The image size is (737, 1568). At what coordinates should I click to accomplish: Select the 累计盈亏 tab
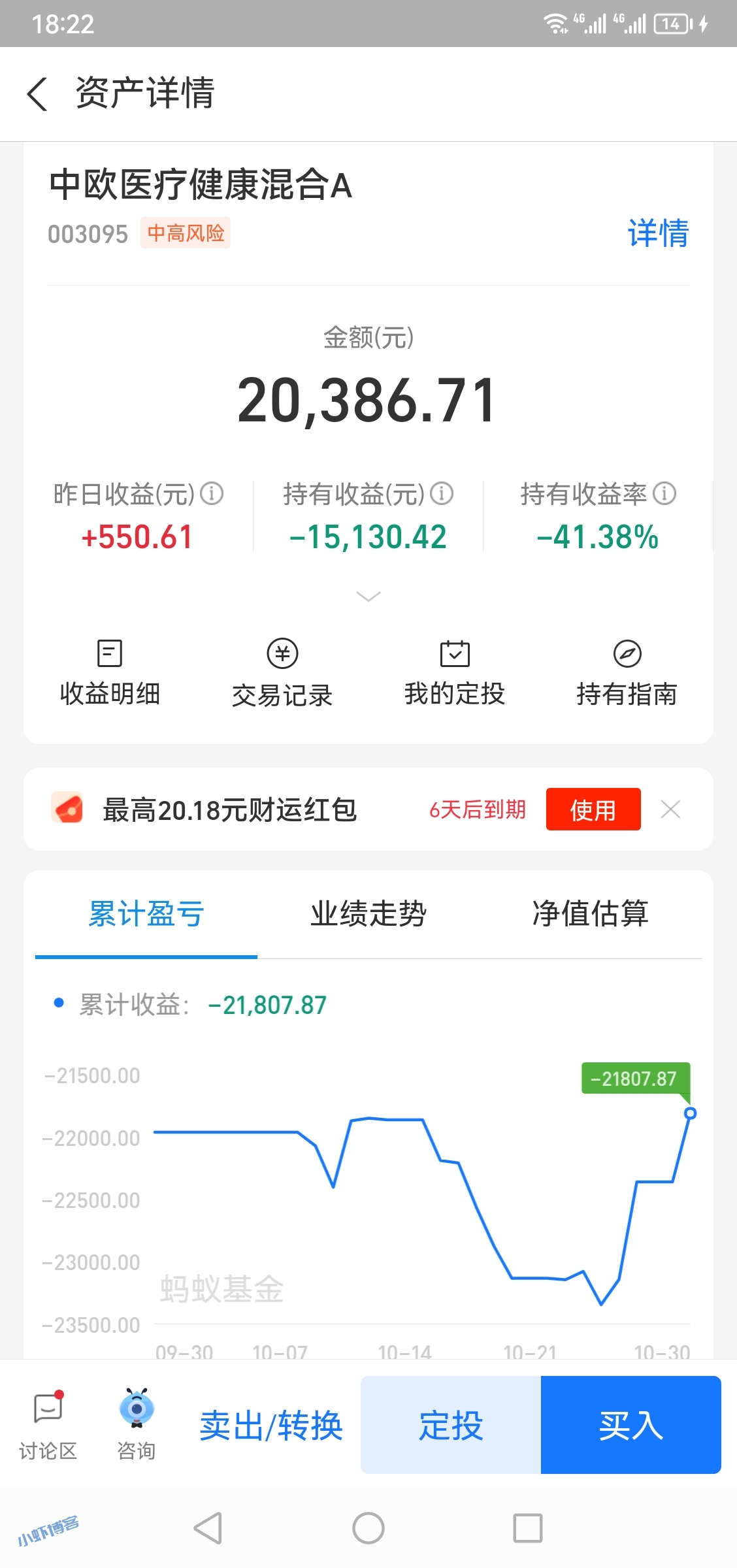click(144, 915)
